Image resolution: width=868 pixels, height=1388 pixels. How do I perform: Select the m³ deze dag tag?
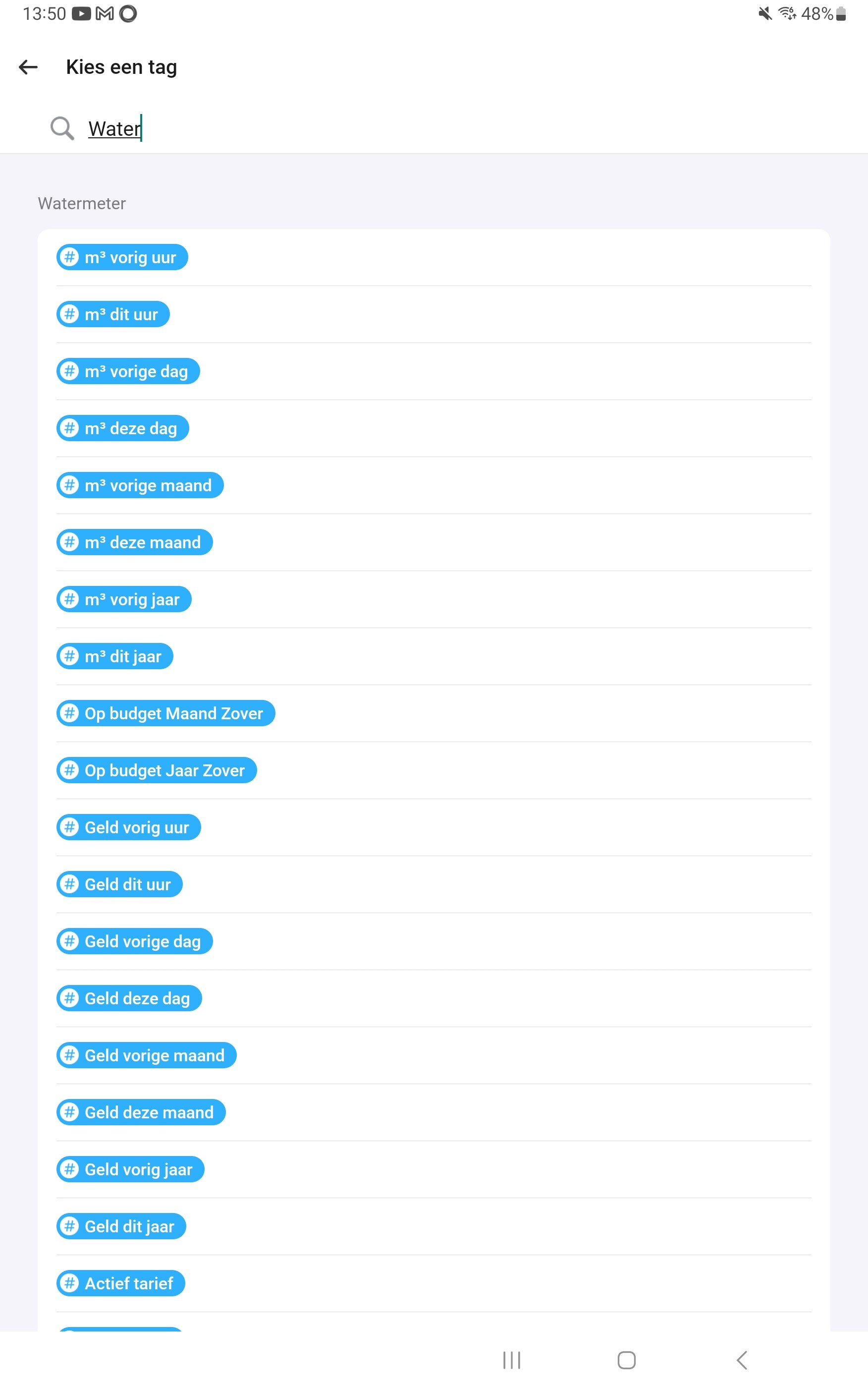[123, 428]
